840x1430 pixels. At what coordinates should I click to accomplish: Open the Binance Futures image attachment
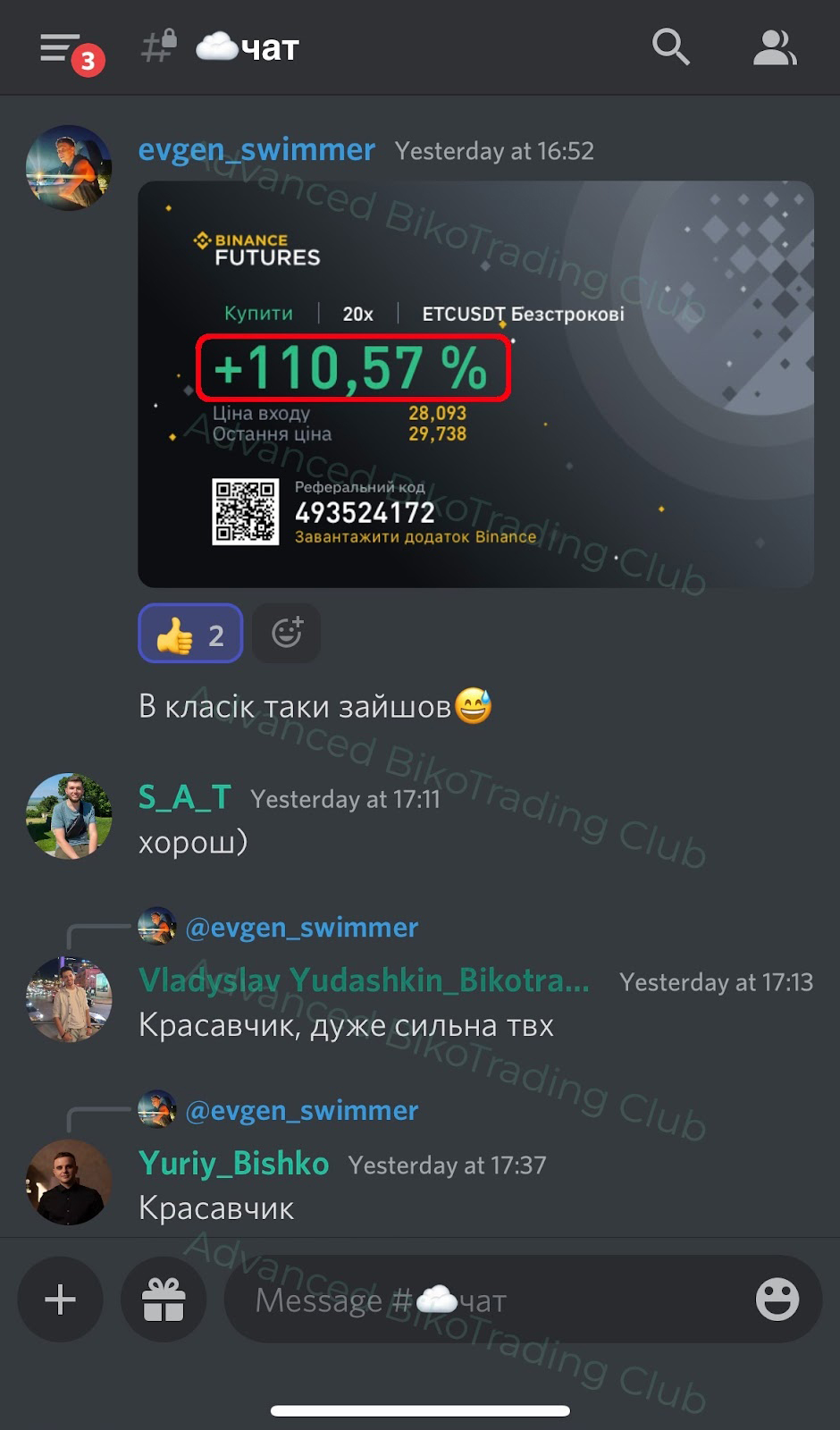[x=475, y=384]
